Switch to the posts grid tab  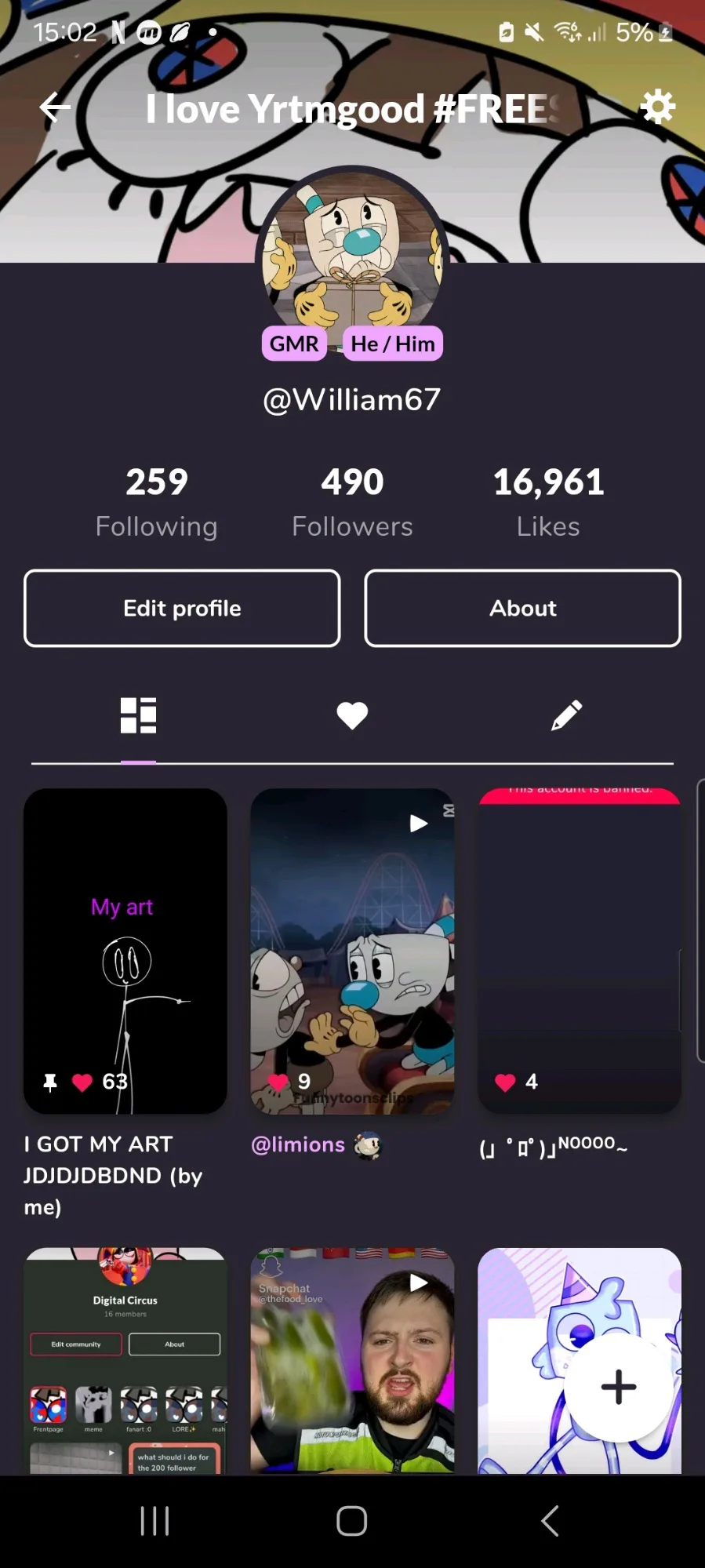(138, 715)
